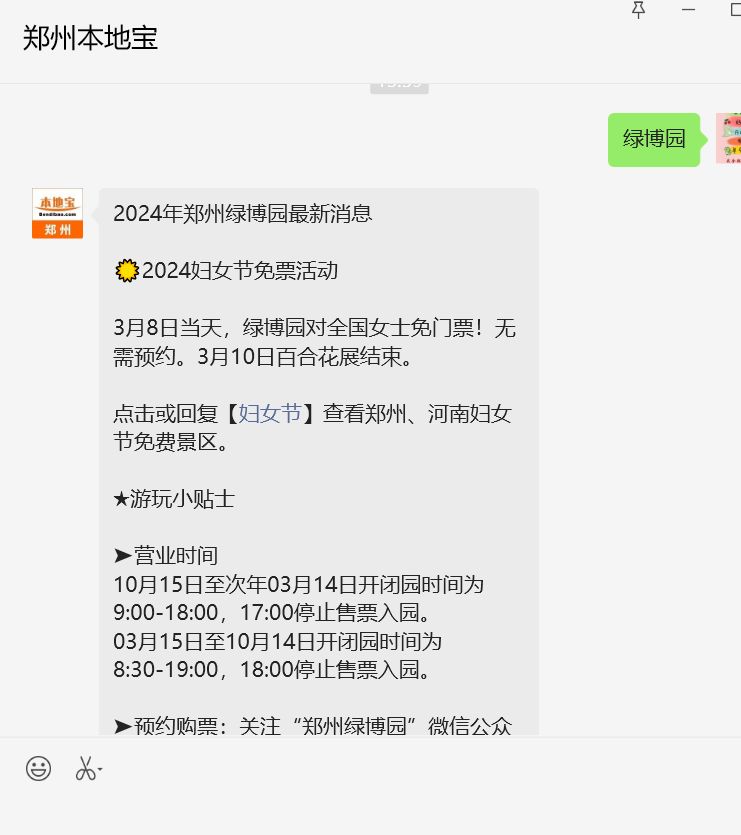741x835 pixels.
Task: Open the emoji picker
Action: [x=39, y=769]
